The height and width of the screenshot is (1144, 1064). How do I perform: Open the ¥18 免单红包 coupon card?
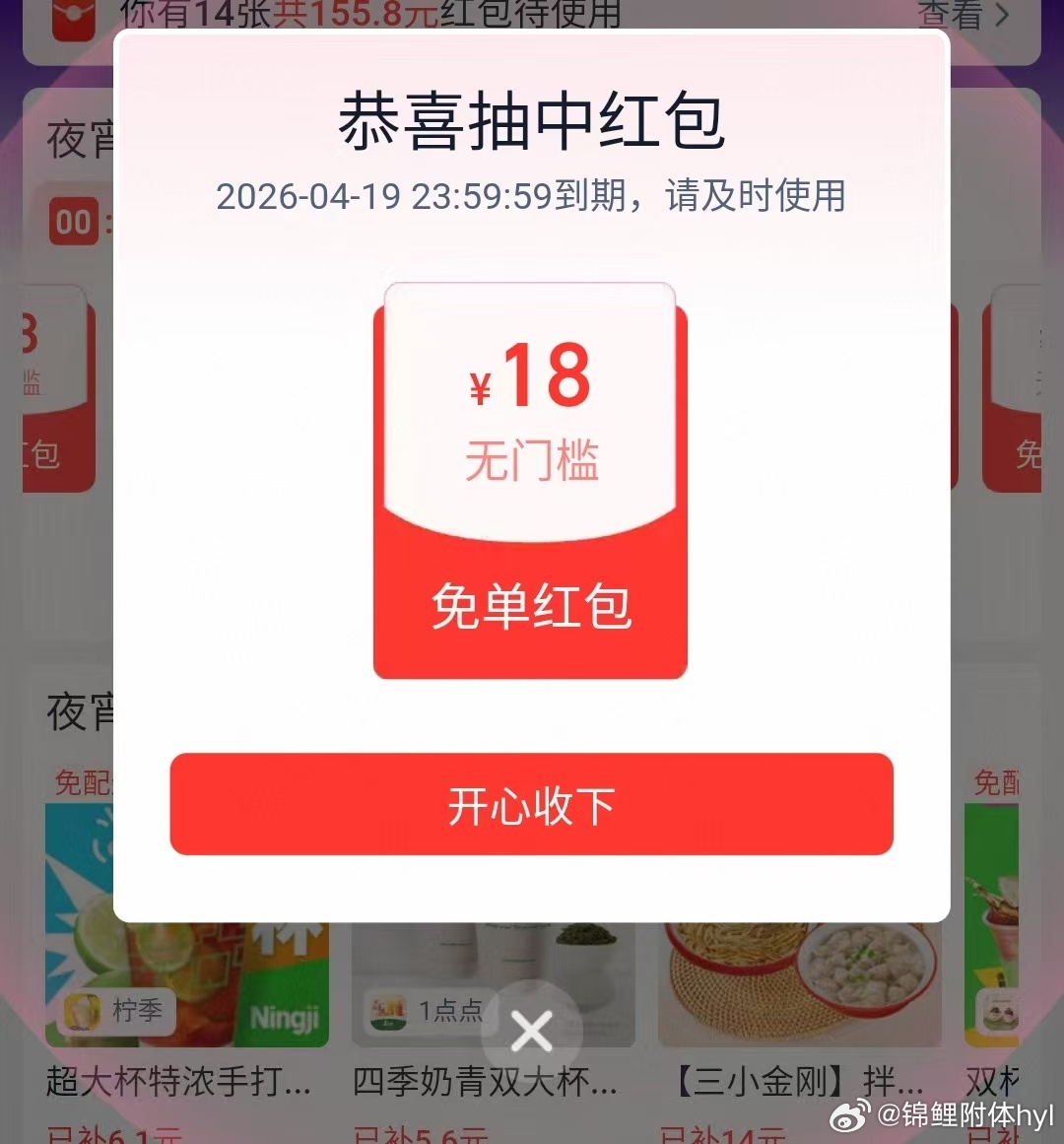click(x=530, y=483)
